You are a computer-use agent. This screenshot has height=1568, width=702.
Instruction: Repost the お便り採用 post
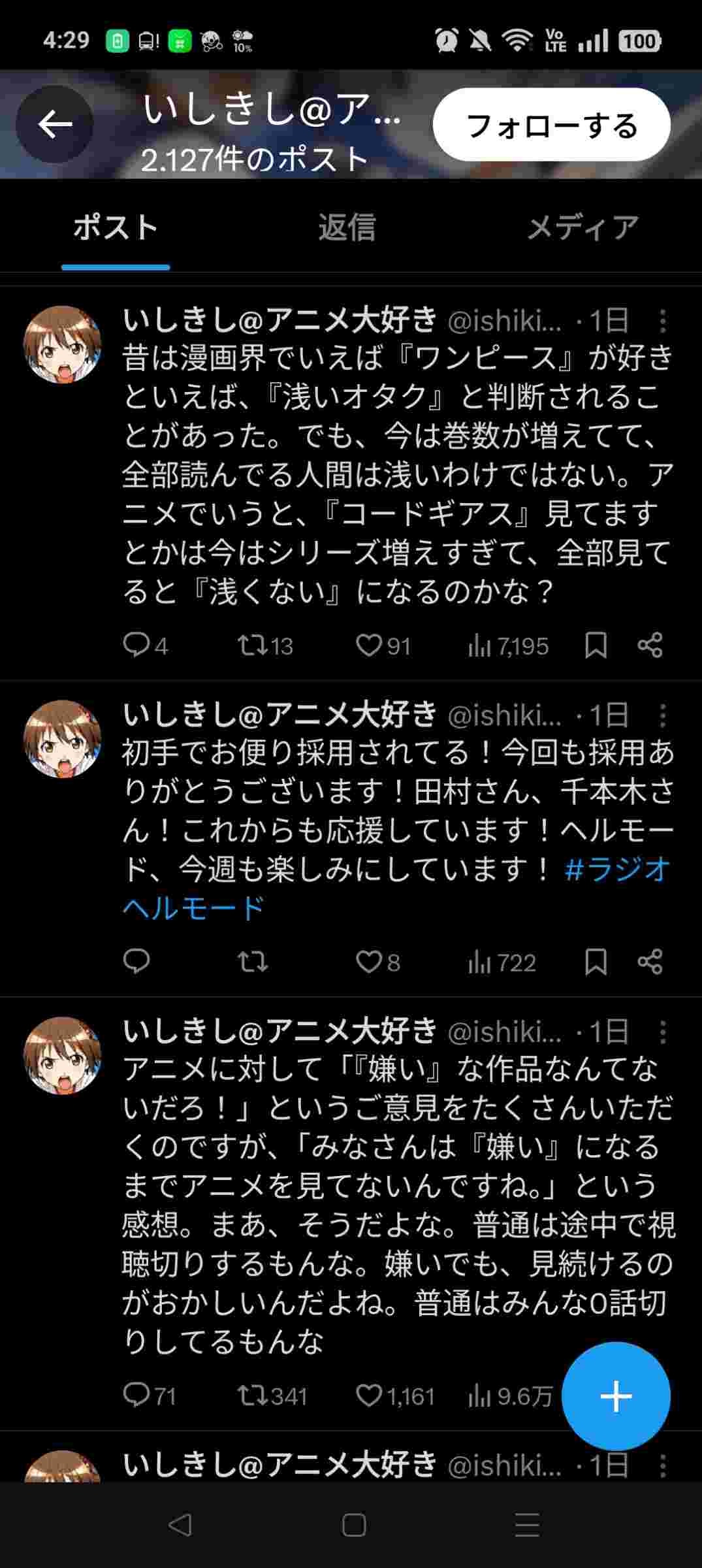(253, 962)
